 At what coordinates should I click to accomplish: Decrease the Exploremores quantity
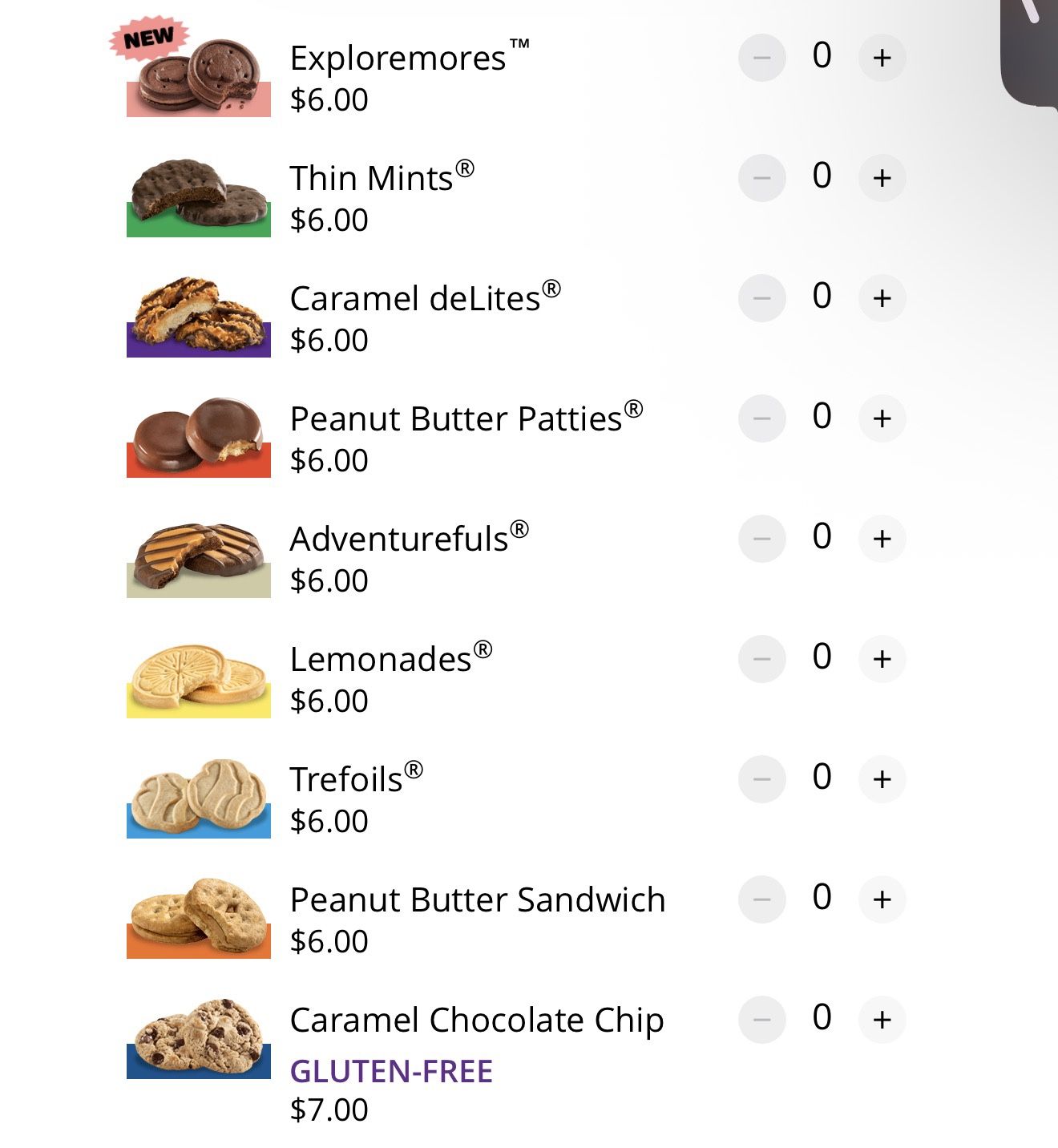[761, 57]
